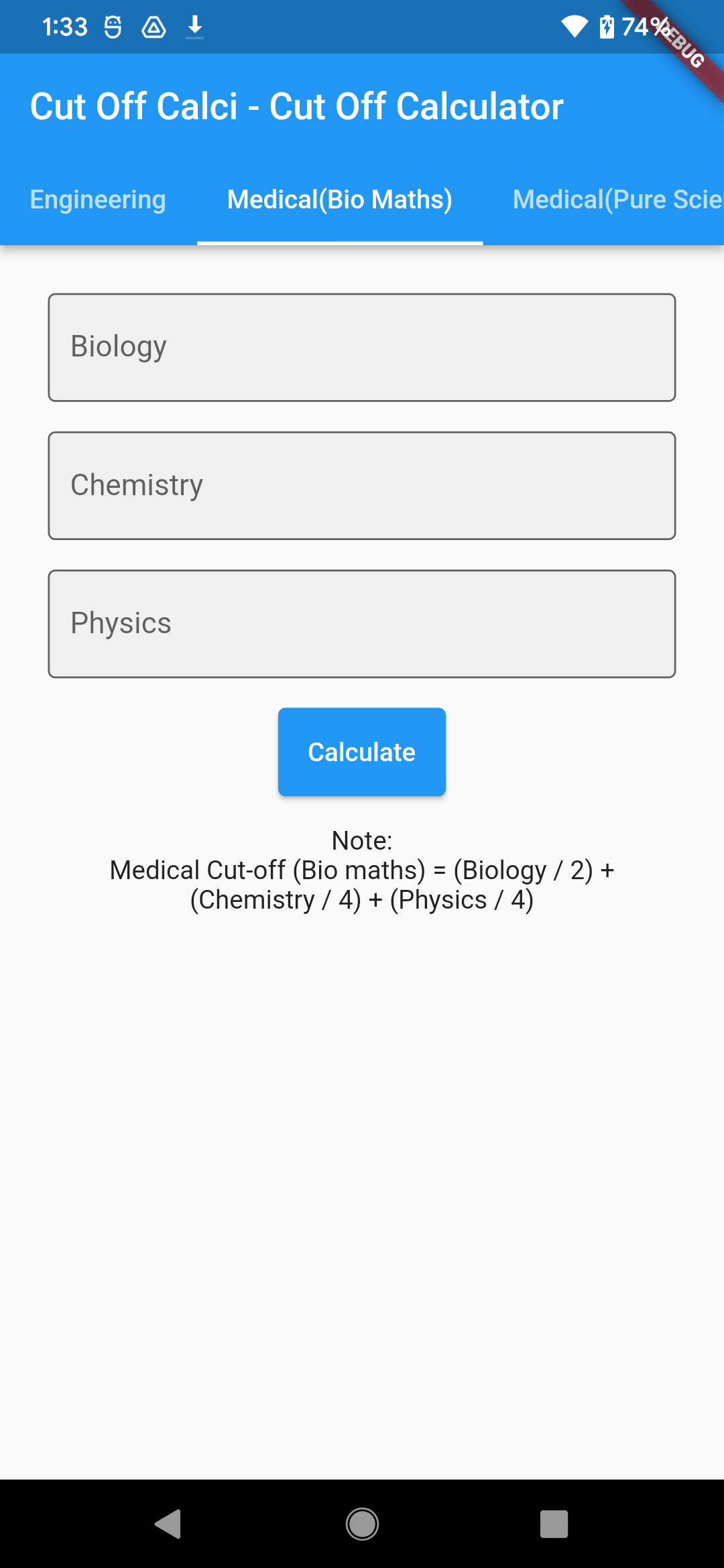Image resolution: width=724 pixels, height=1568 pixels.
Task: Switch to the Engineering tab
Action: click(98, 200)
